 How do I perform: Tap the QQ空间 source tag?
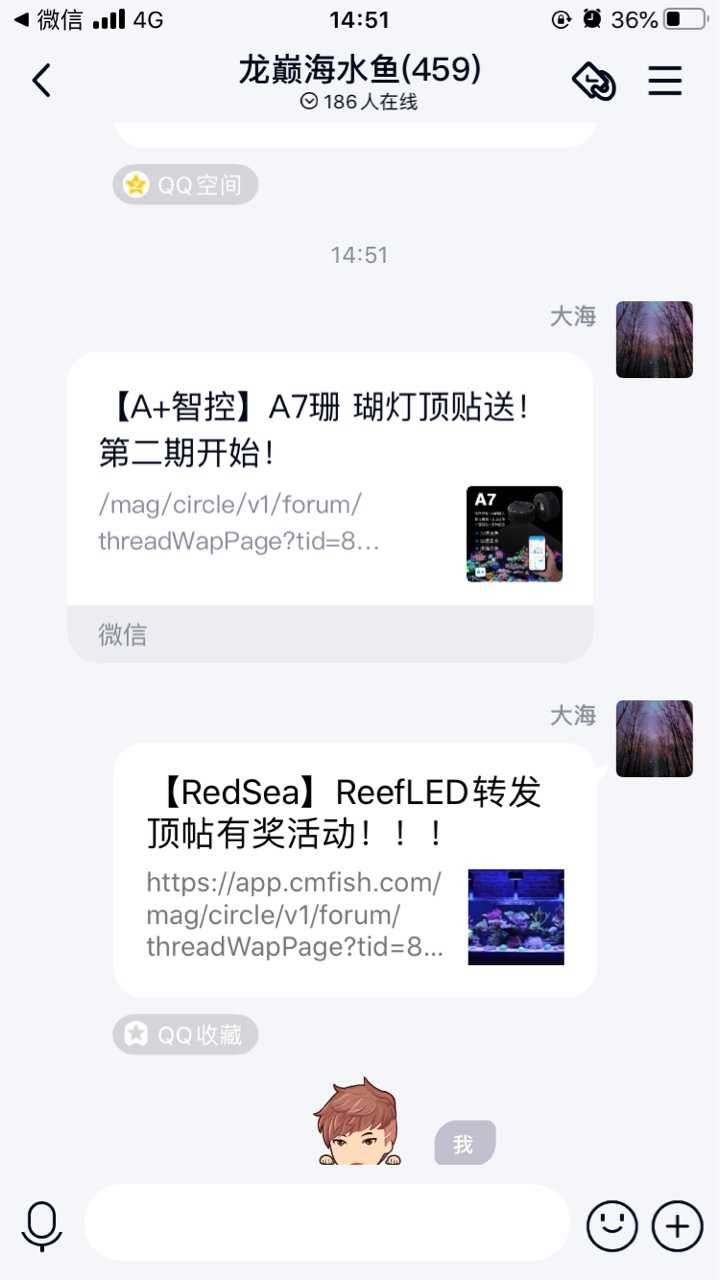coord(185,185)
